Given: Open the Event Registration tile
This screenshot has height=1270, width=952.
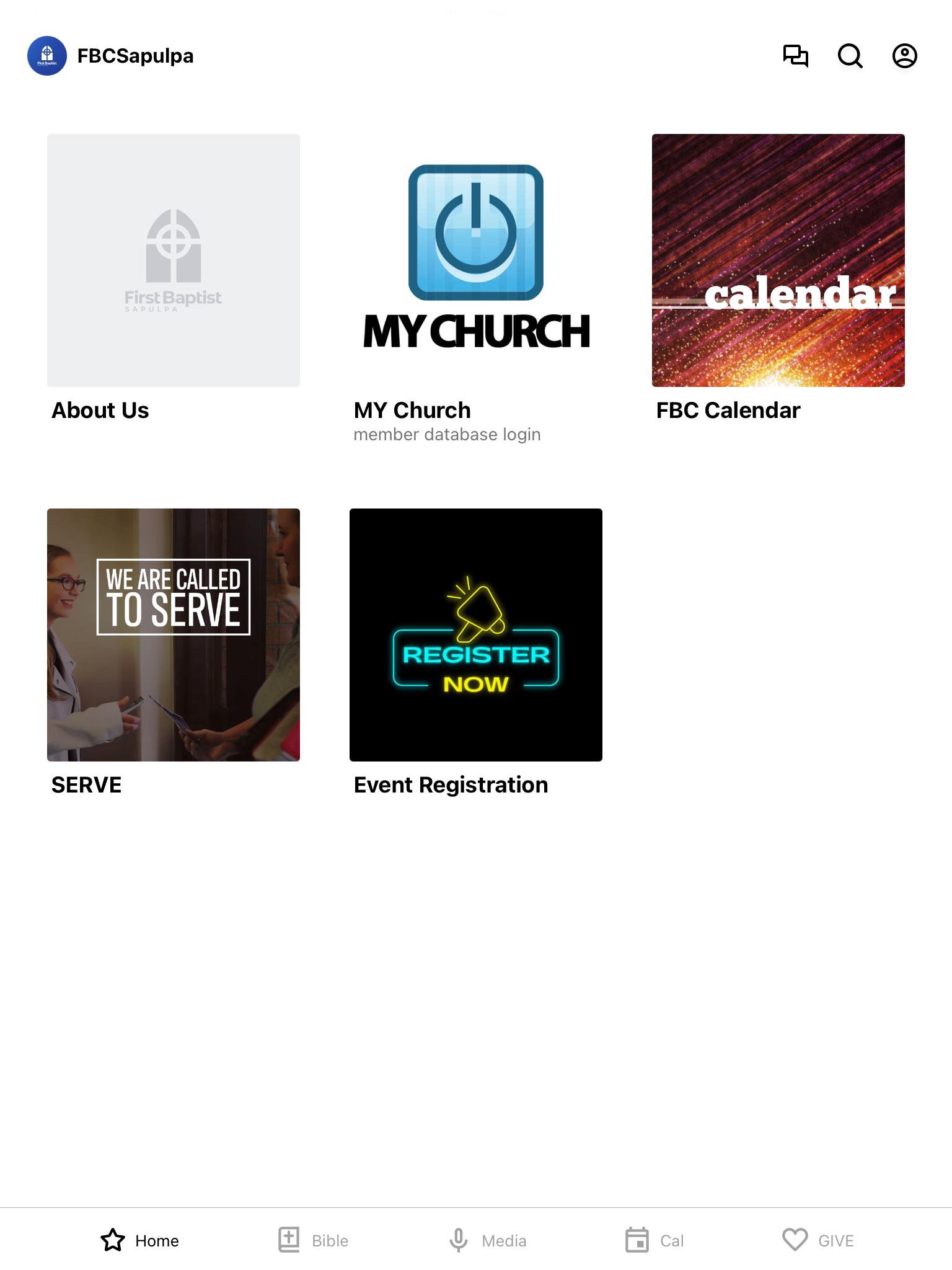Looking at the screenshot, I should point(476,634).
